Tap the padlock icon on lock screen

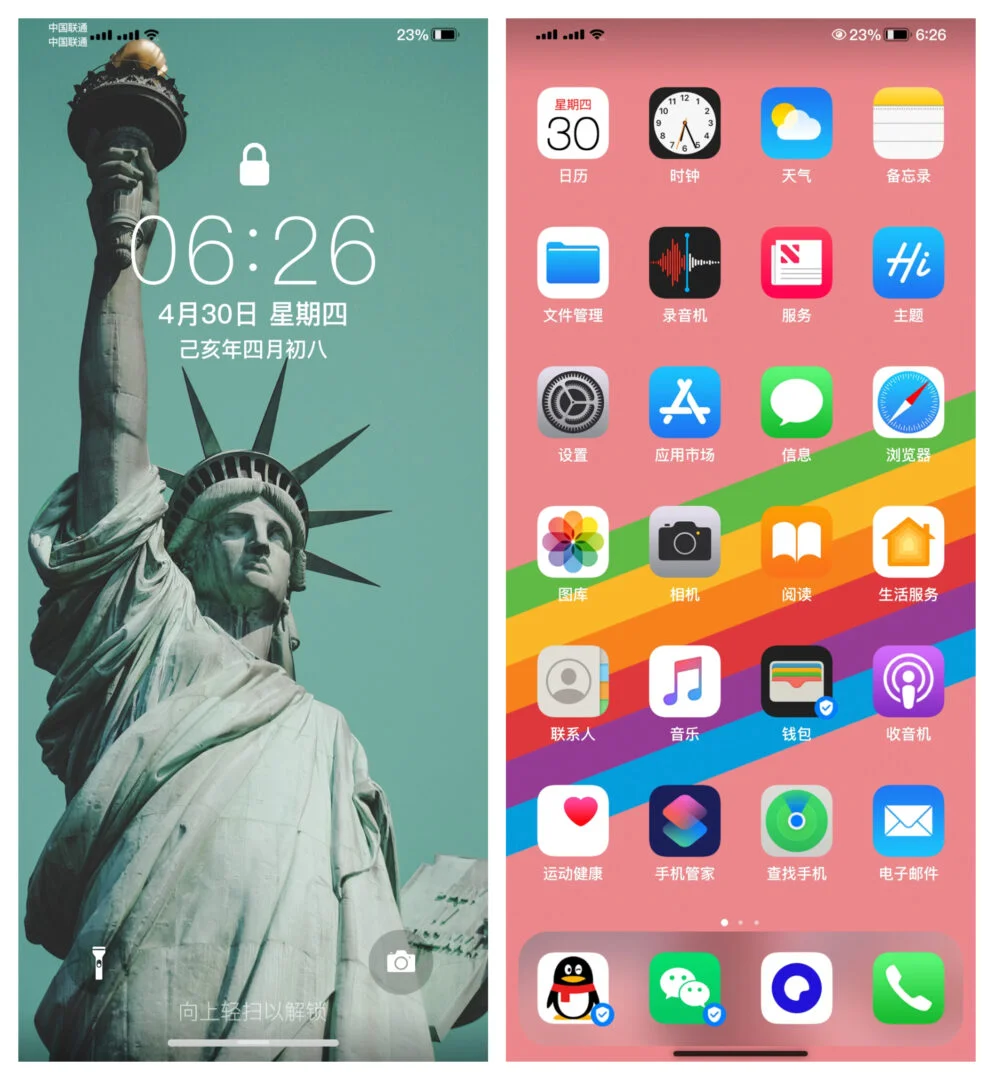tap(254, 165)
